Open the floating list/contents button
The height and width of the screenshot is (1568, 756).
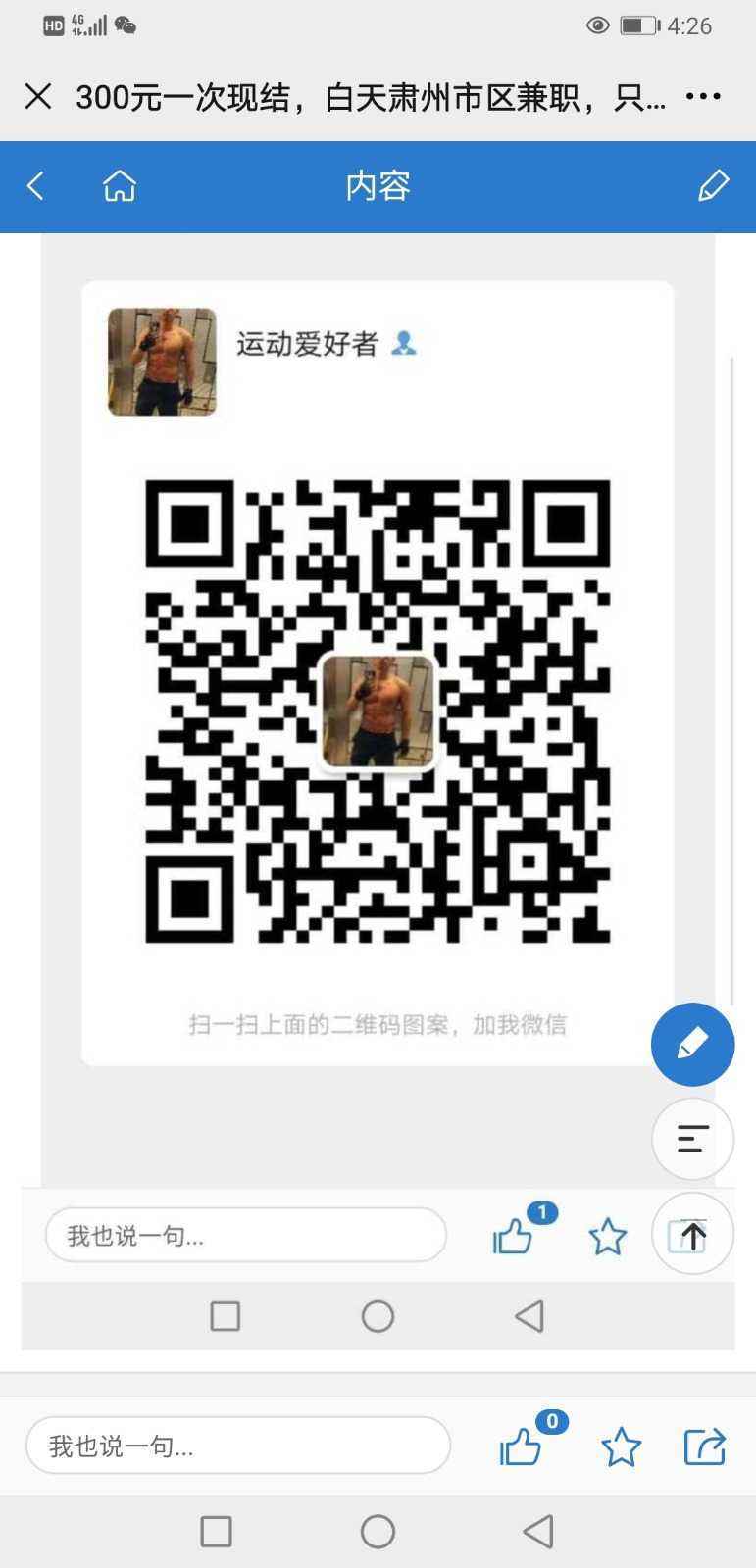692,1139
